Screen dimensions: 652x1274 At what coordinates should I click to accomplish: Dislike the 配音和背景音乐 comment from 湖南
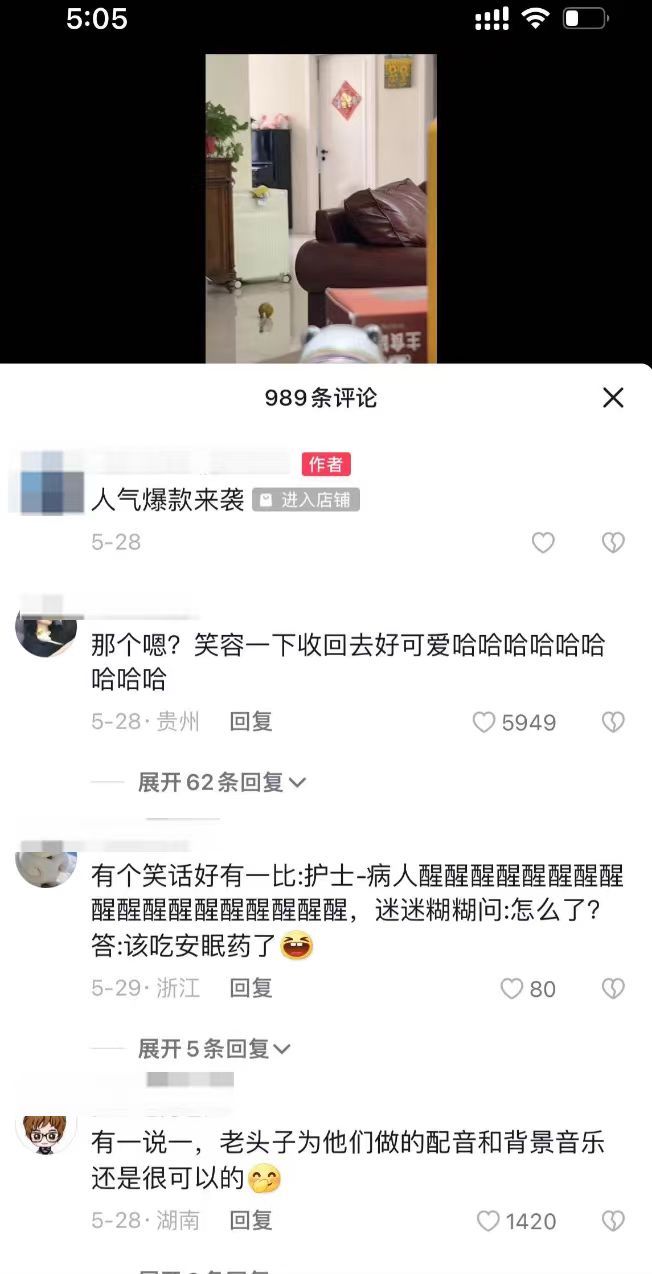(x=612, y=1221)
